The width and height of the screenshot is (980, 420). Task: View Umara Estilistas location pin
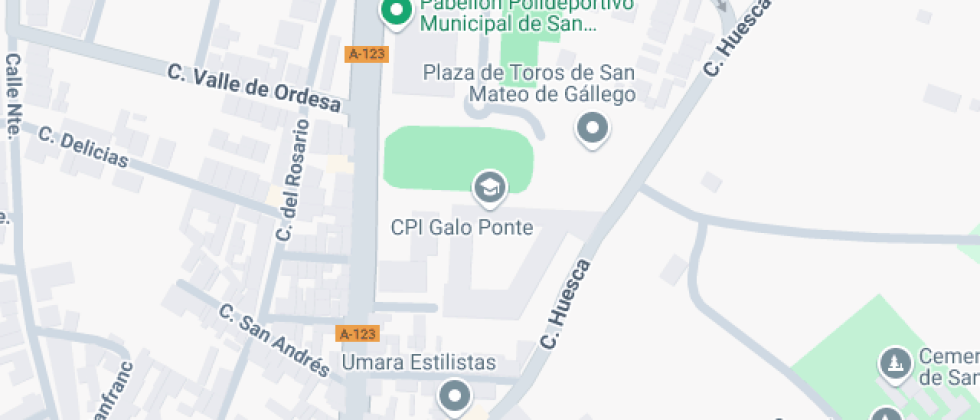coord(456,396)
